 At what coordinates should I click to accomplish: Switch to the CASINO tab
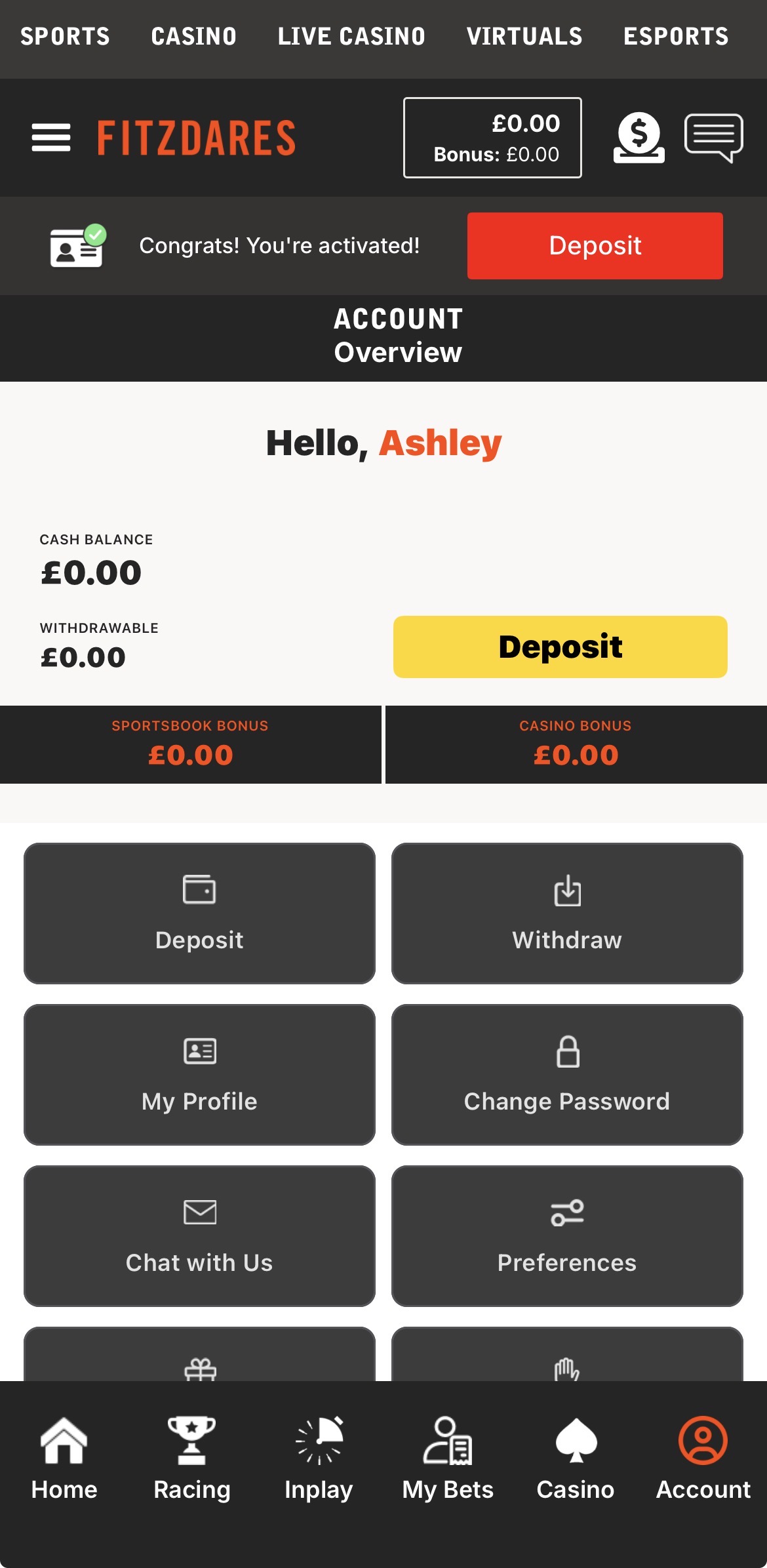[x=194, y=37]
